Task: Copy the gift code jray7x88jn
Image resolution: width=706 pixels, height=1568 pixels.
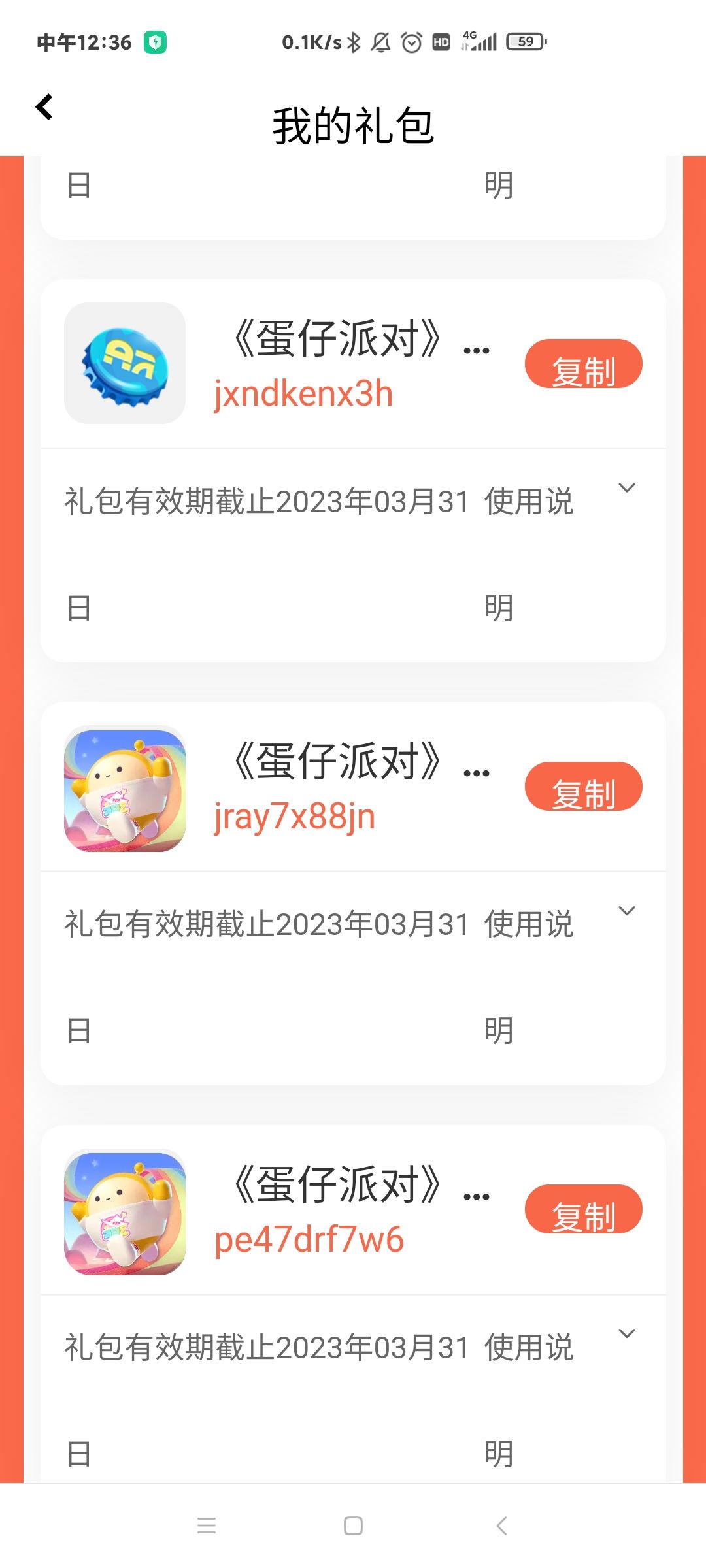Action: coord(583,787)
